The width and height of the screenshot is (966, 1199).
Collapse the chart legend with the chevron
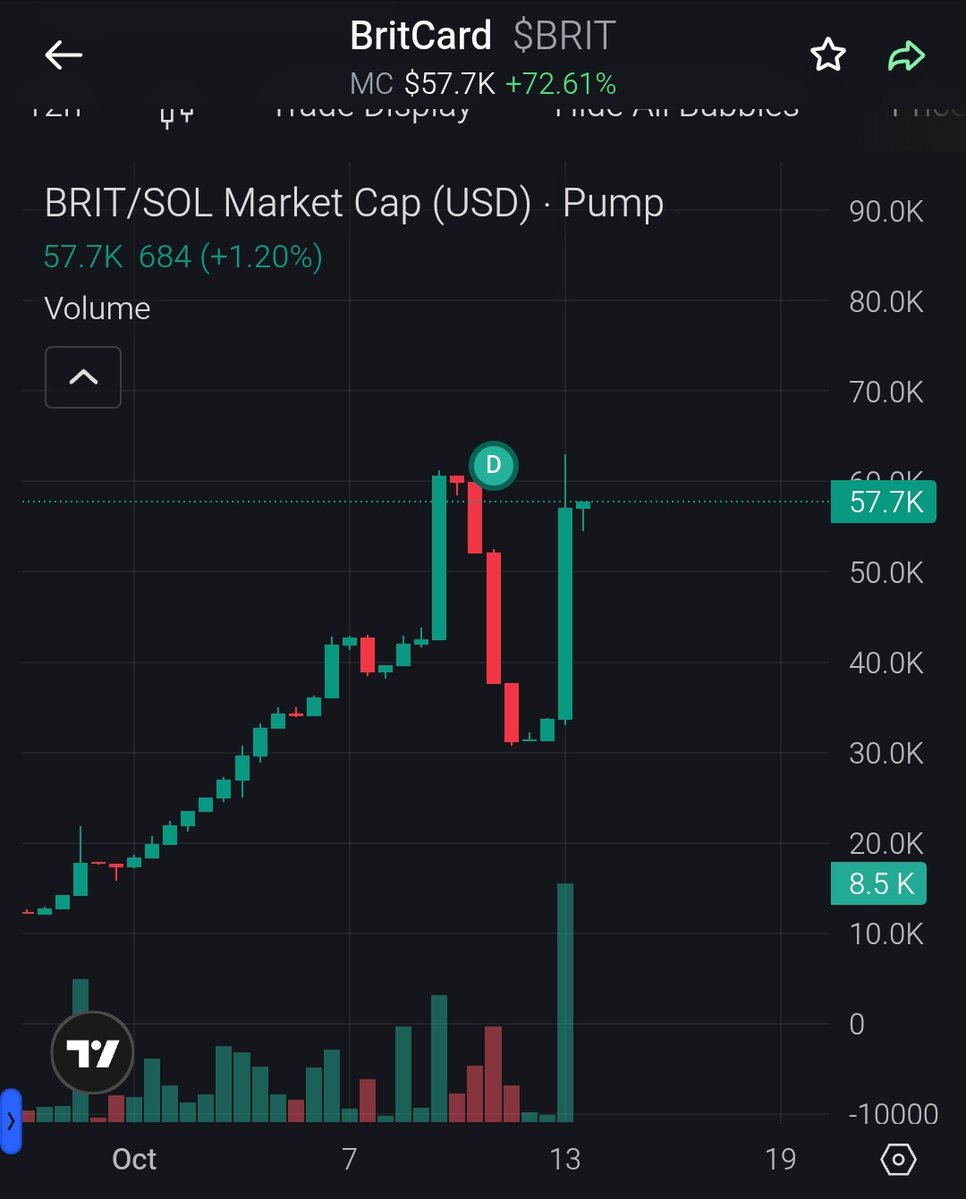point(83,377)
